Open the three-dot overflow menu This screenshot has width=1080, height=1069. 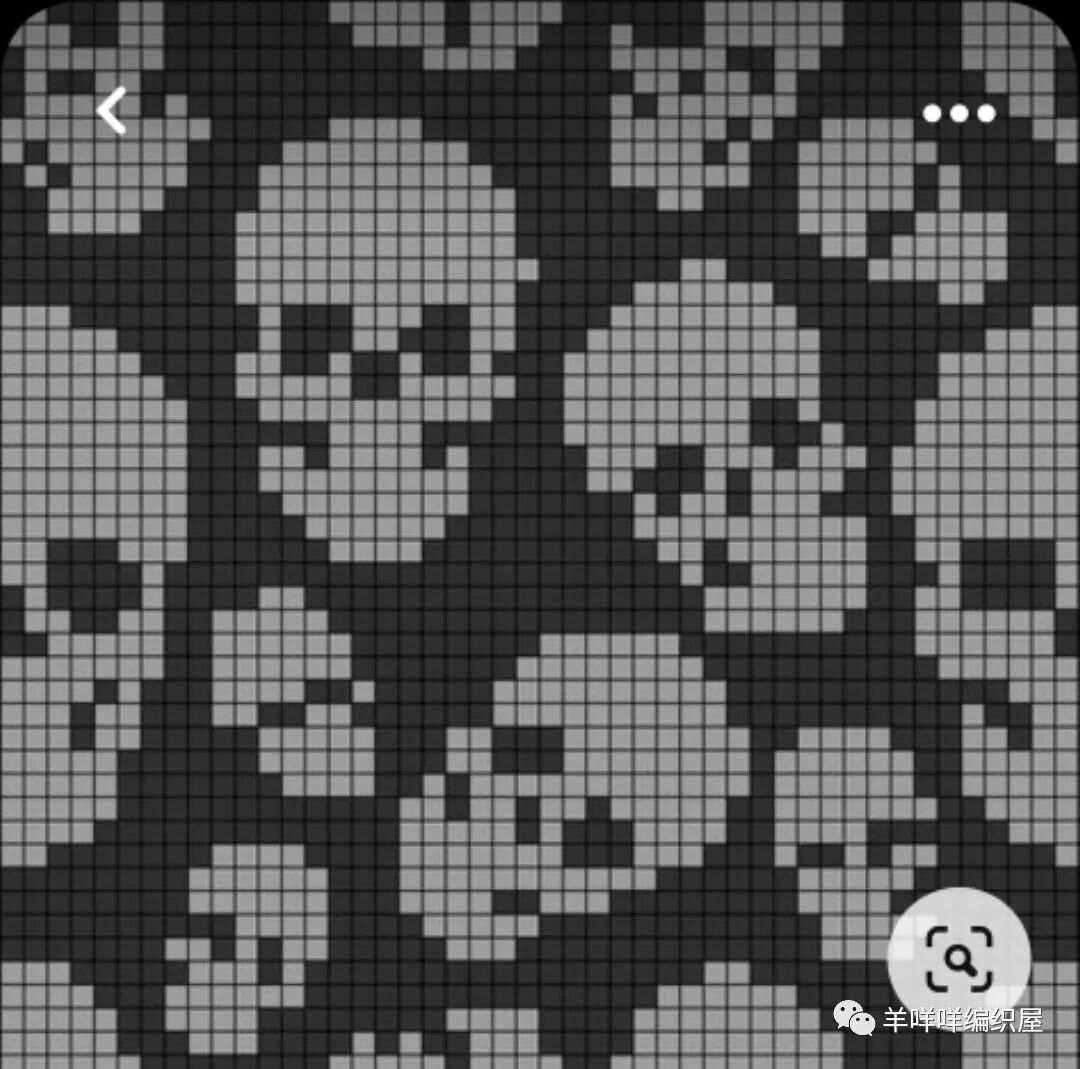coord(959,113)
